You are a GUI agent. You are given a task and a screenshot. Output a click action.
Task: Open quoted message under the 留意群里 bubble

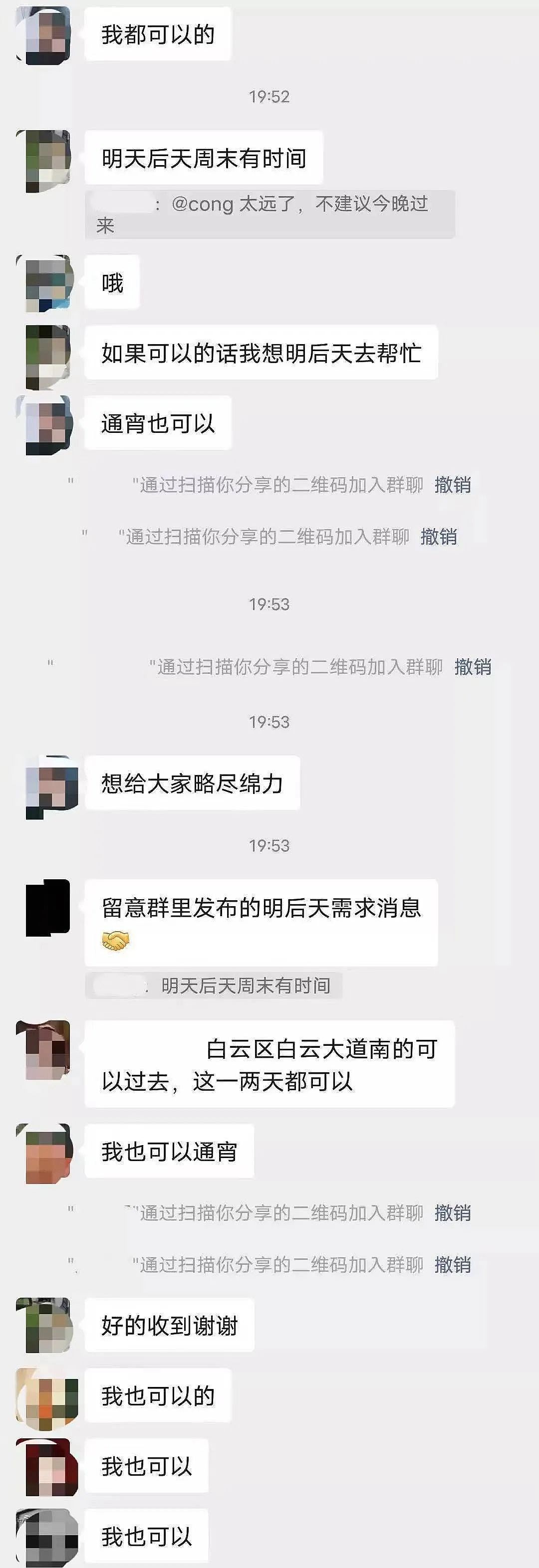(213, 985)
